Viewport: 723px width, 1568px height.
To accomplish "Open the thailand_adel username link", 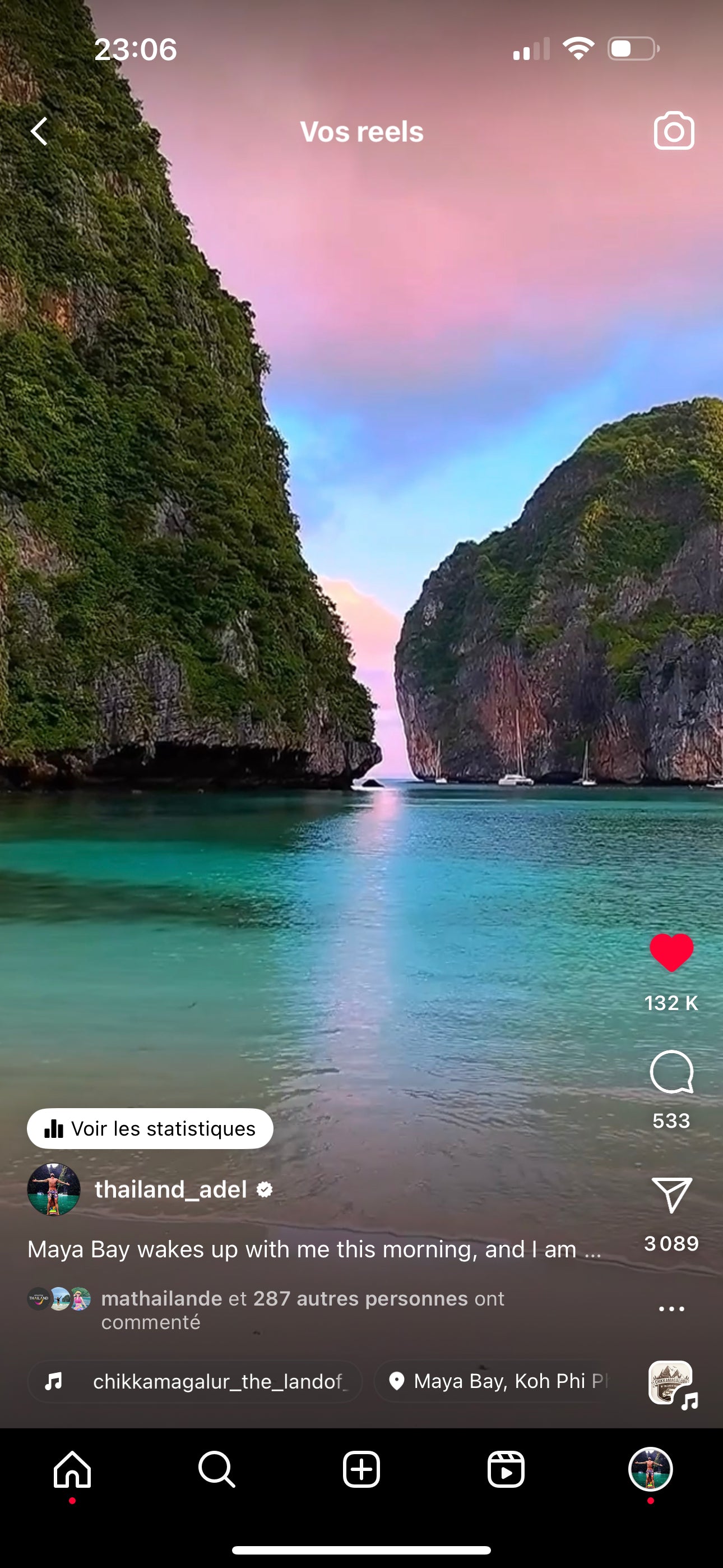I will click(171, 1189).
